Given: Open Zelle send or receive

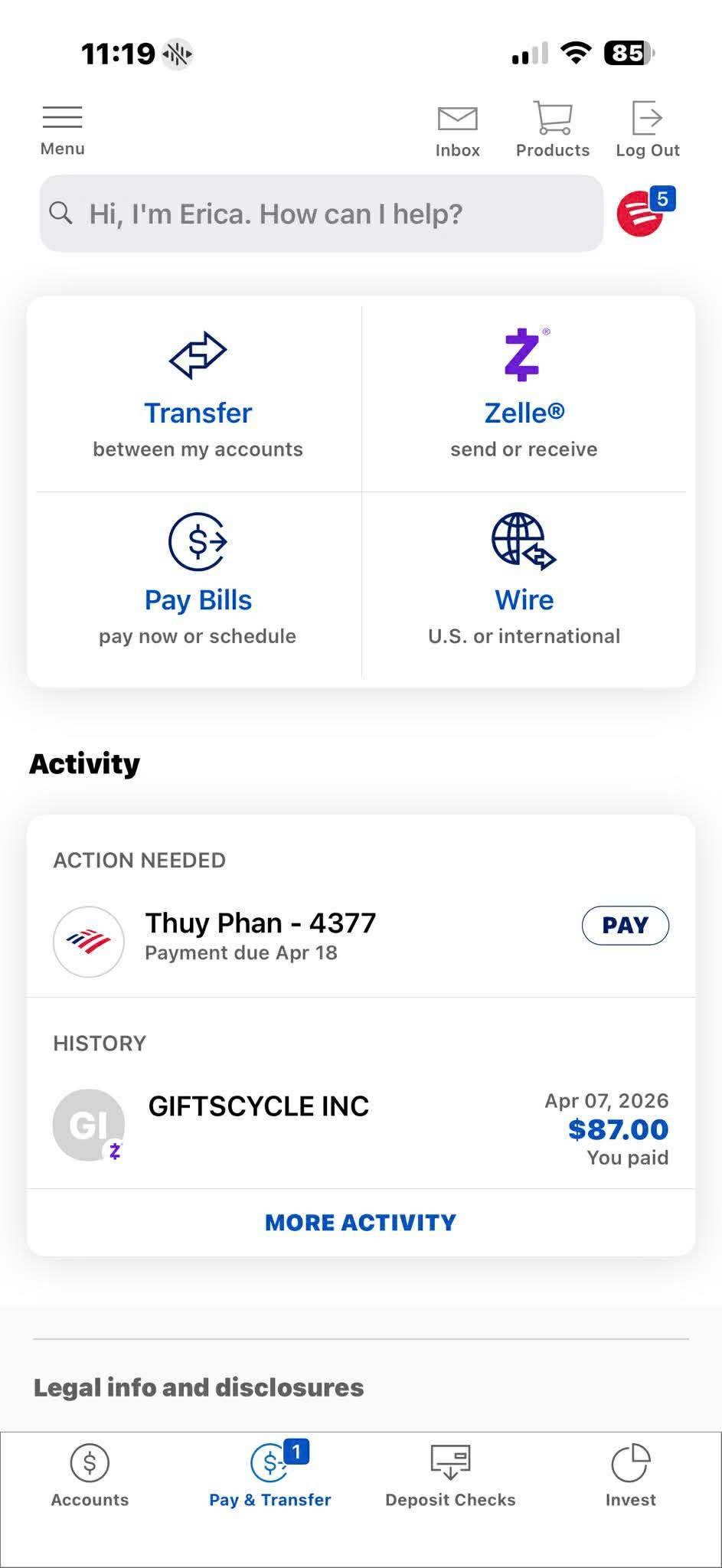Looking at the screenshot, I should click(524, 396).
